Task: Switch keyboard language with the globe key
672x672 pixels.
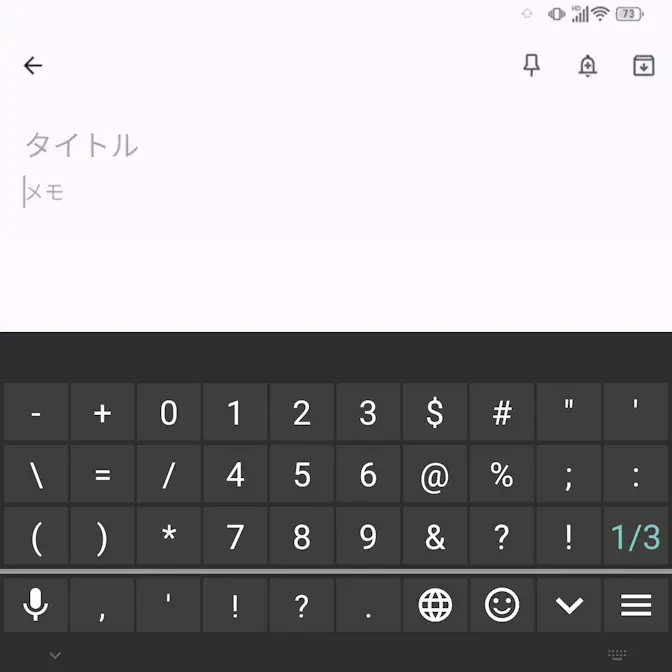Action: pos(435,604)
